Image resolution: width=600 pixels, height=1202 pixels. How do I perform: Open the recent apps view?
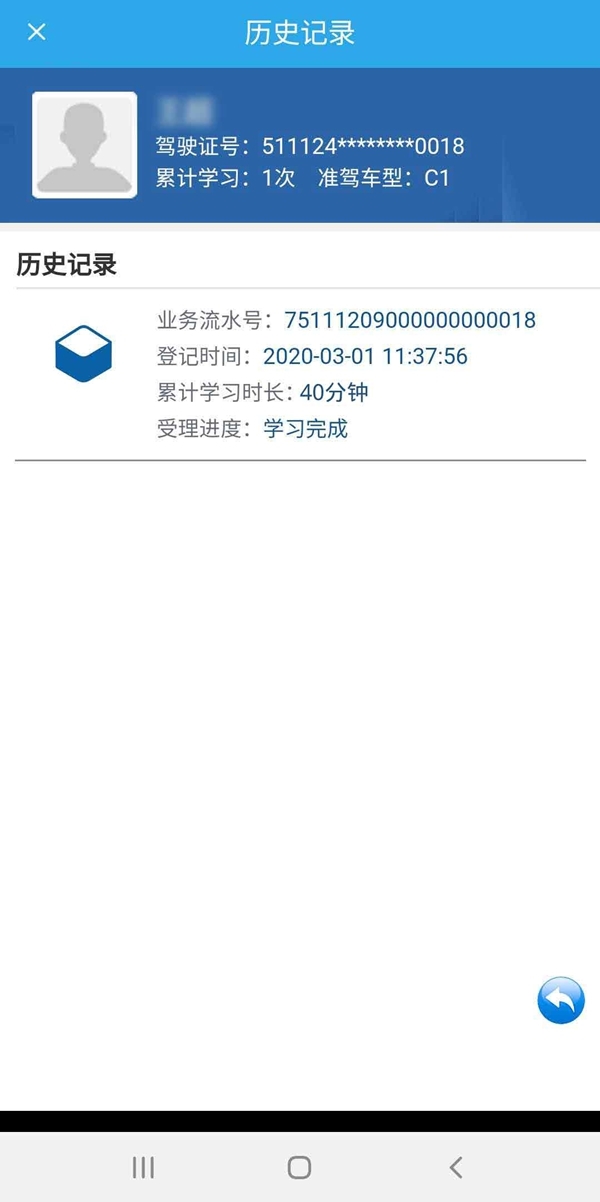(x=143, y=1167)
